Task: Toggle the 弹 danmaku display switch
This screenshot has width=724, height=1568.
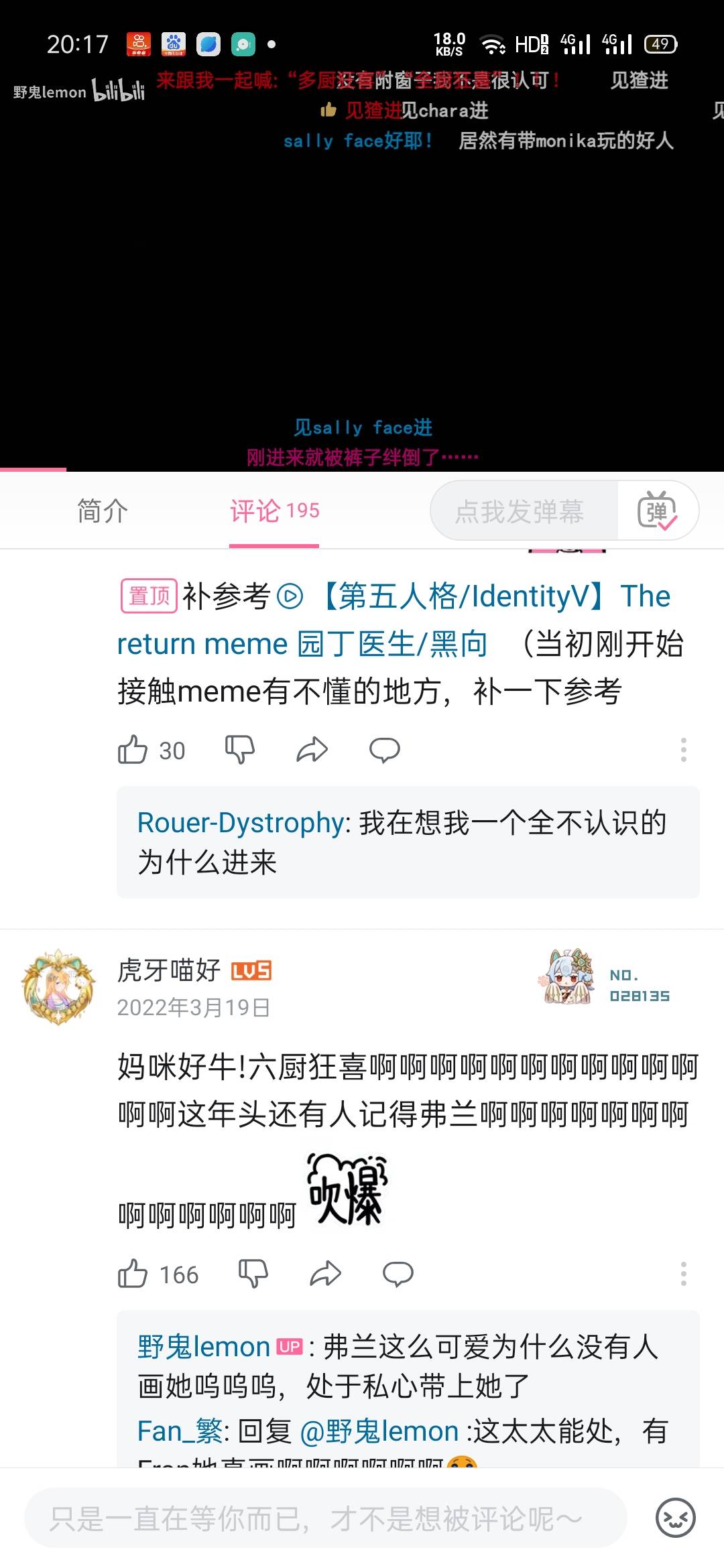Action: tap(658, 511)
